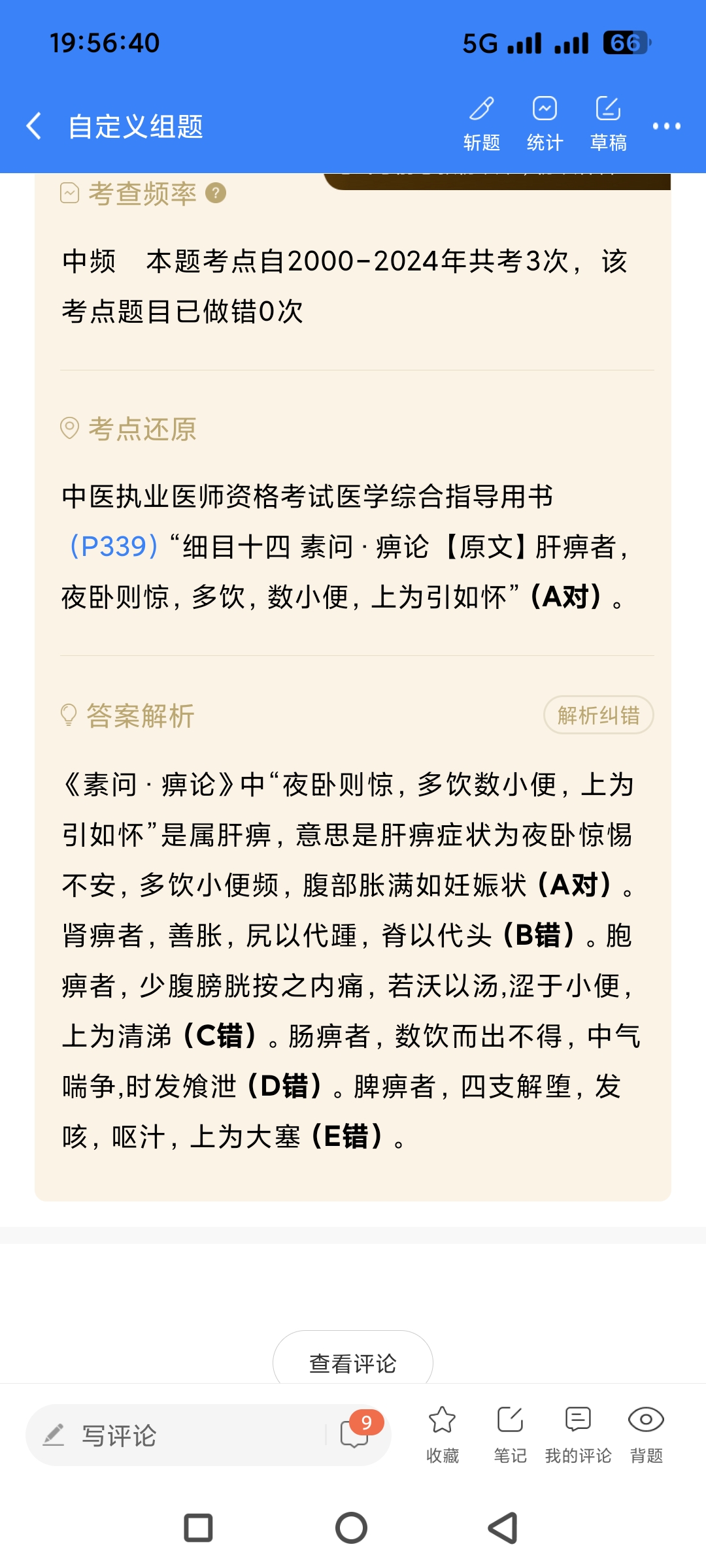Report an error via 解析纠错
Image resolution: width=706 pixels, height=1568 pixels.
[x=598, y=715]
